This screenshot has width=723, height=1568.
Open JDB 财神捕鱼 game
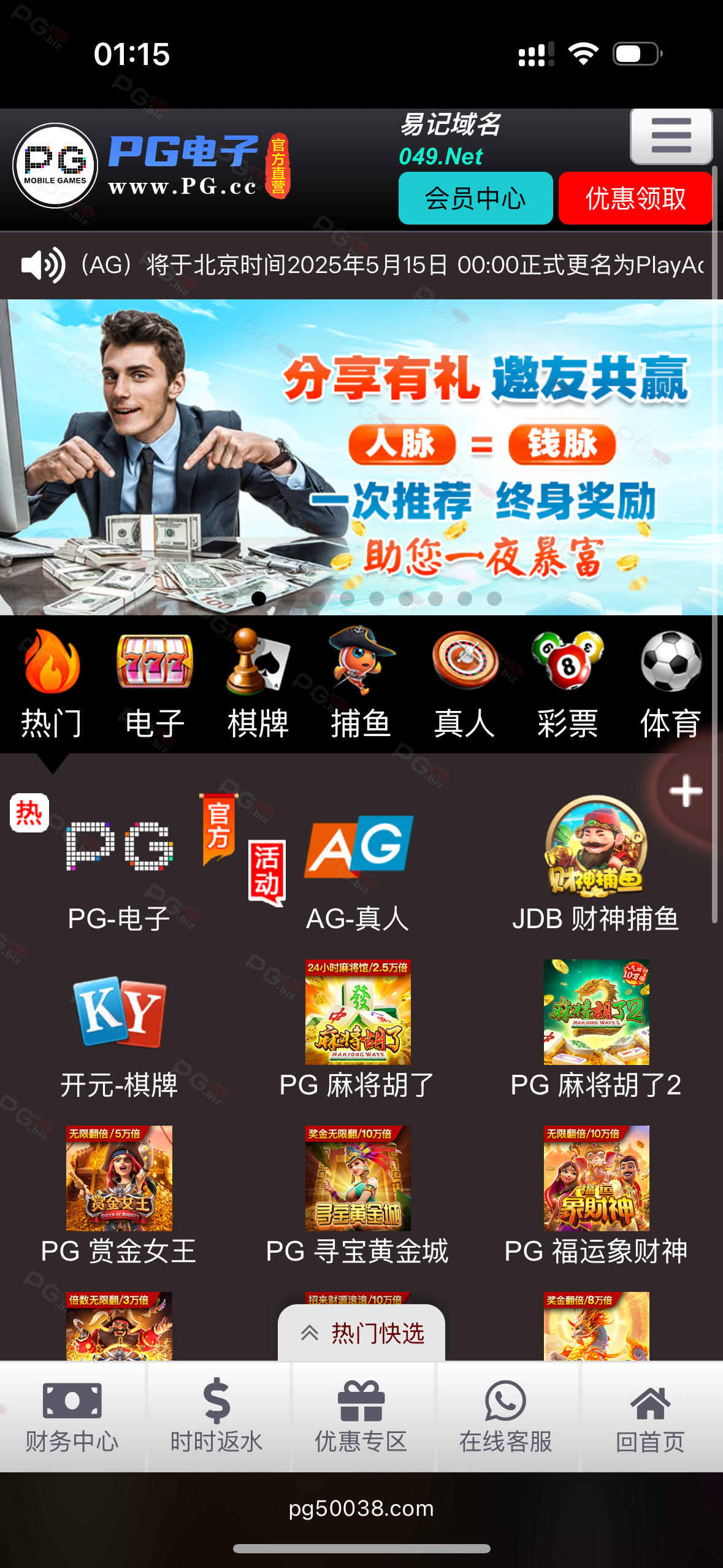coord(595,865)
